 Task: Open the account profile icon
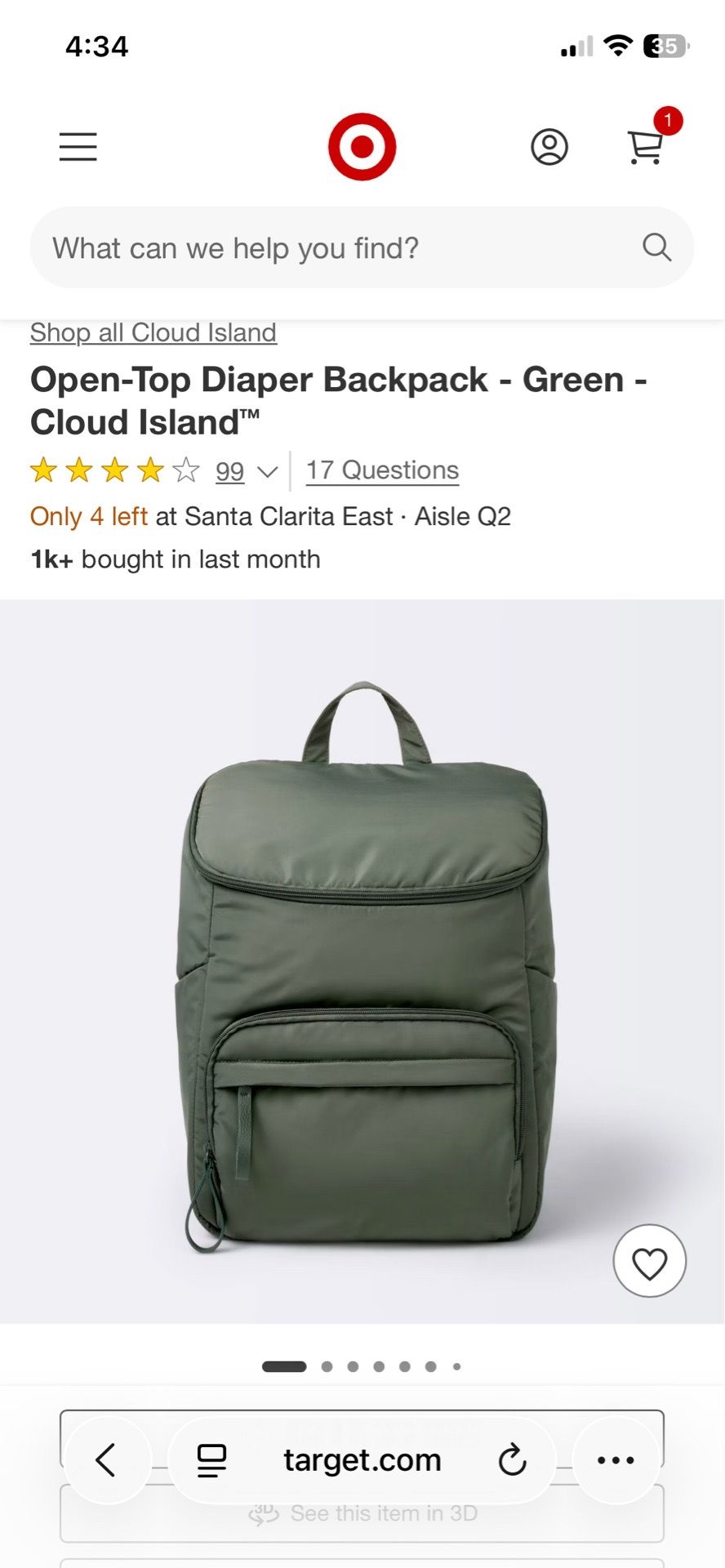[549, 147]
